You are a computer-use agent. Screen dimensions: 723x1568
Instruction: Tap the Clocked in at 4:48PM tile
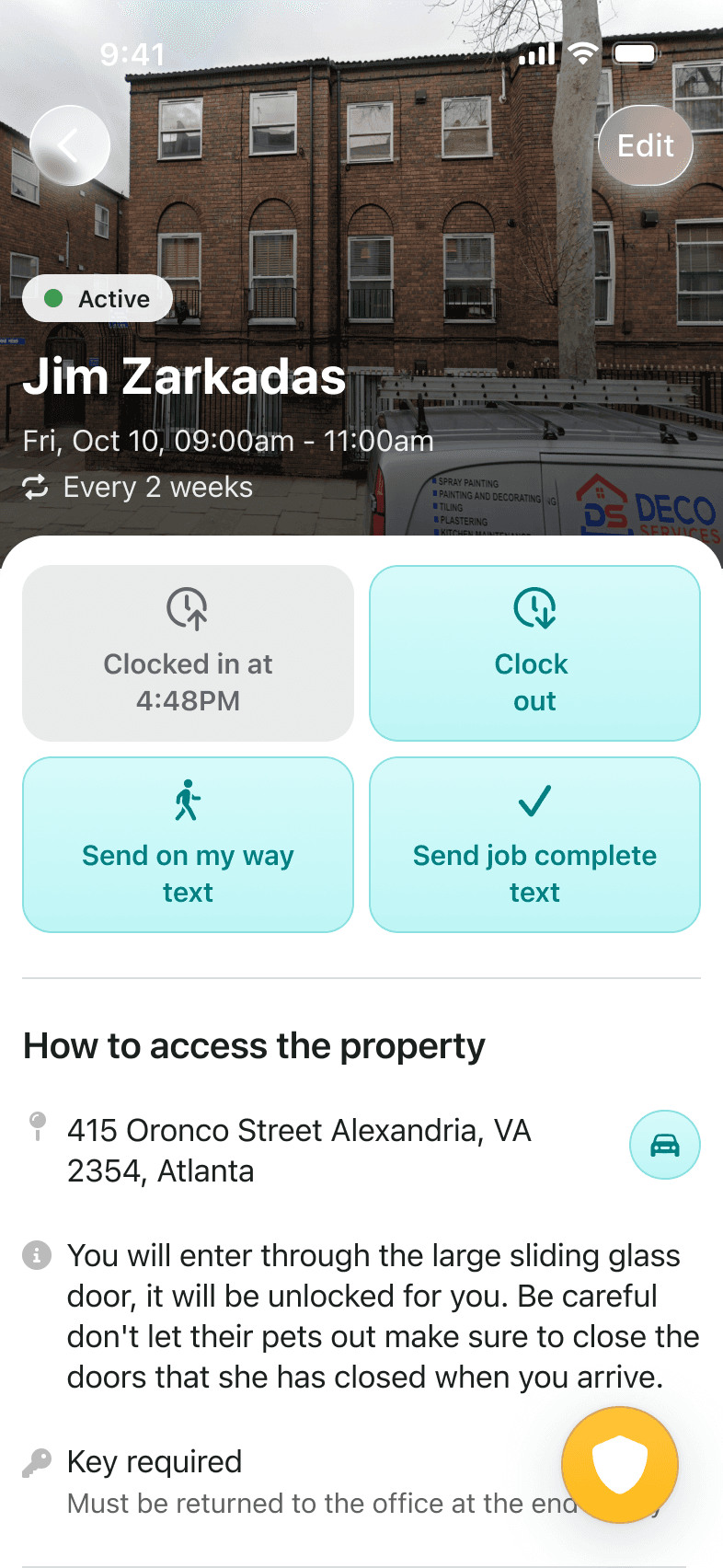pyautogui.click(x=188, y=653)
